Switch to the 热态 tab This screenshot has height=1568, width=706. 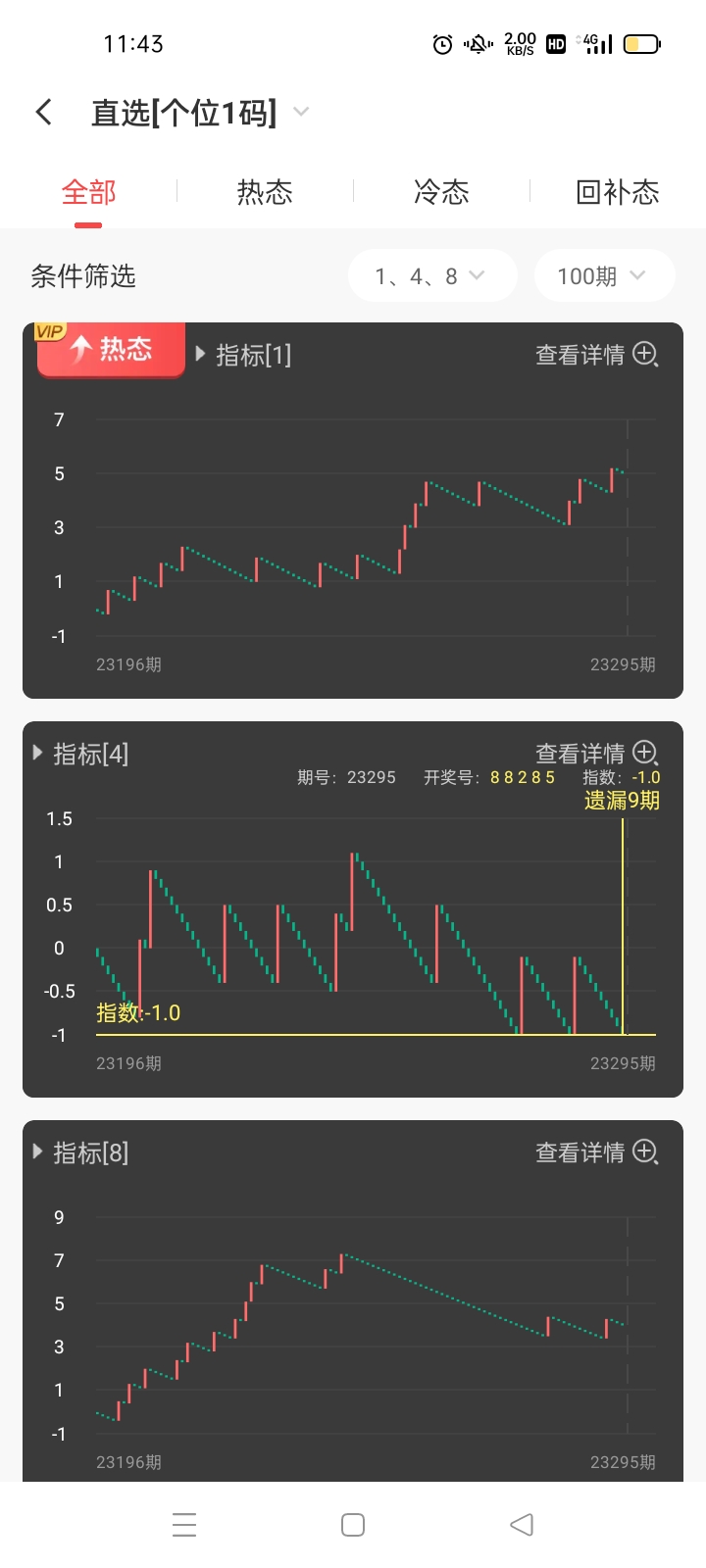[x=264, y=192]
